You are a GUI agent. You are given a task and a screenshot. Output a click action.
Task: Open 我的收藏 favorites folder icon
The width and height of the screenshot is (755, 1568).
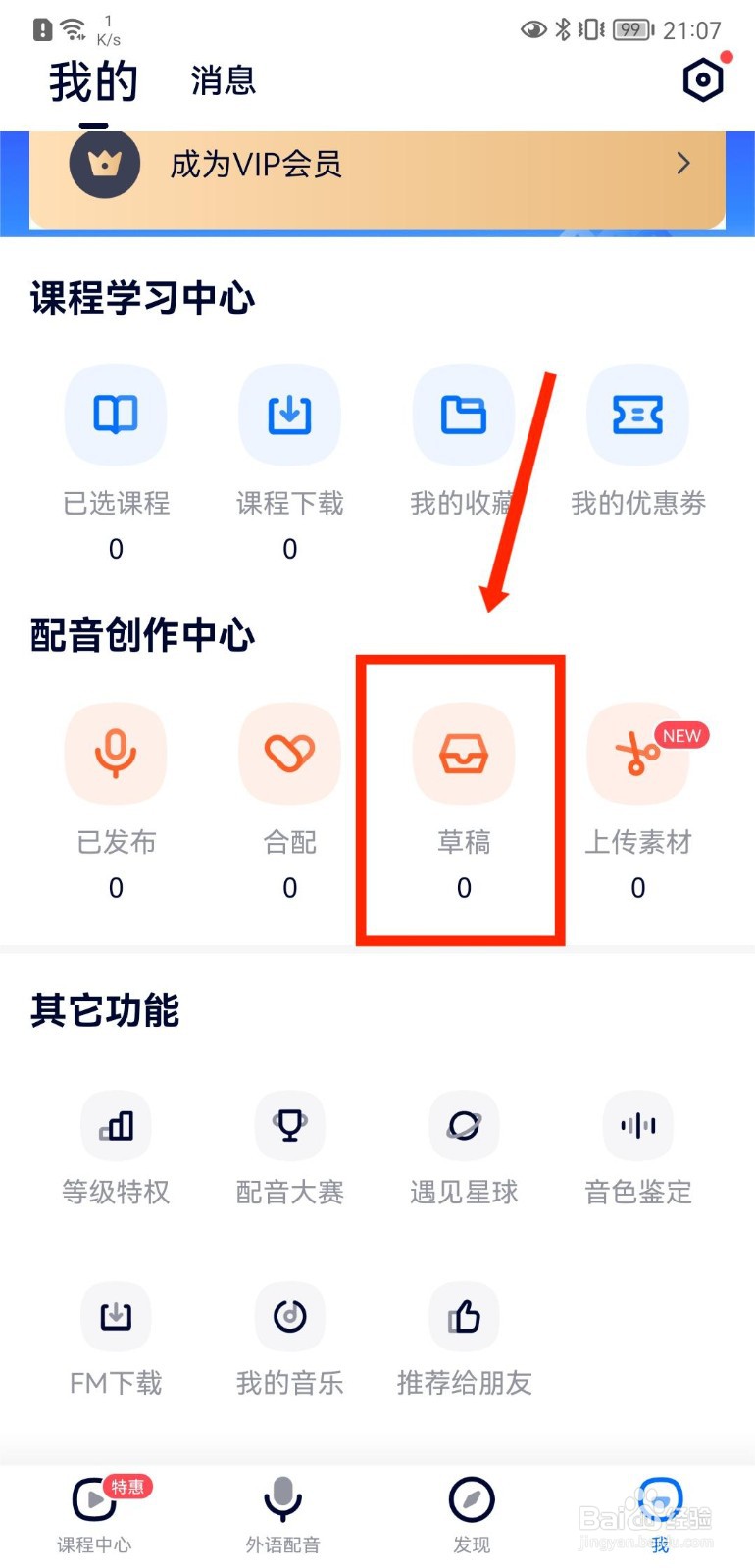point(463,414)
